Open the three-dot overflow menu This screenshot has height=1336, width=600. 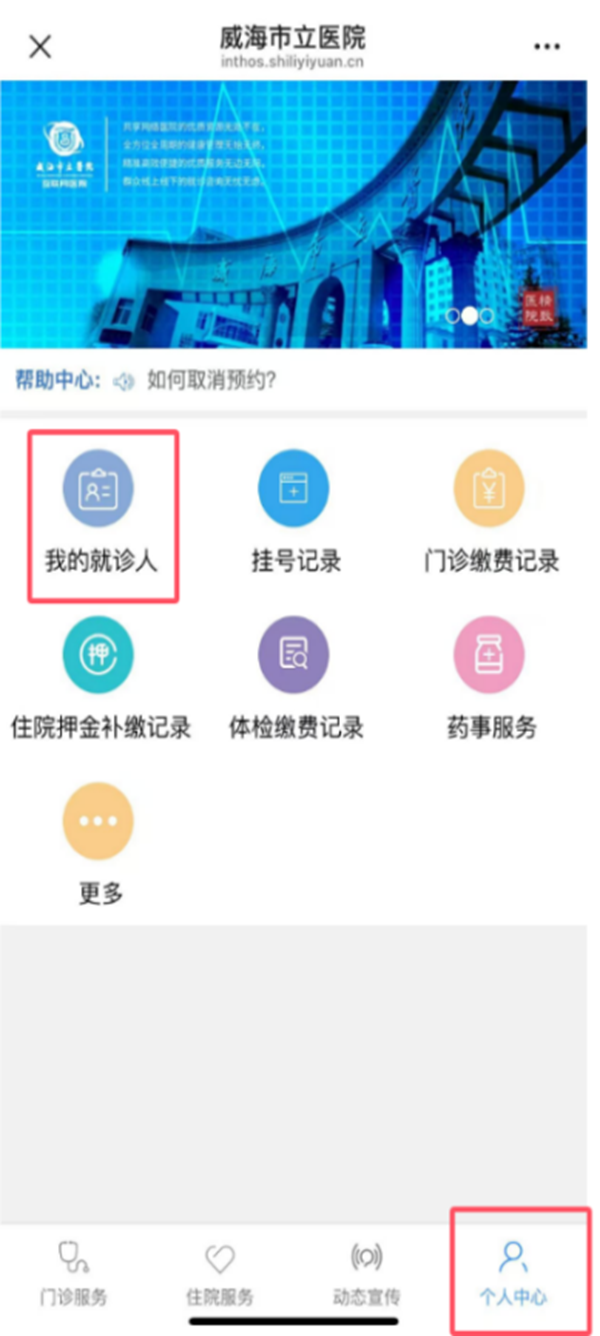tap(546, 47)
